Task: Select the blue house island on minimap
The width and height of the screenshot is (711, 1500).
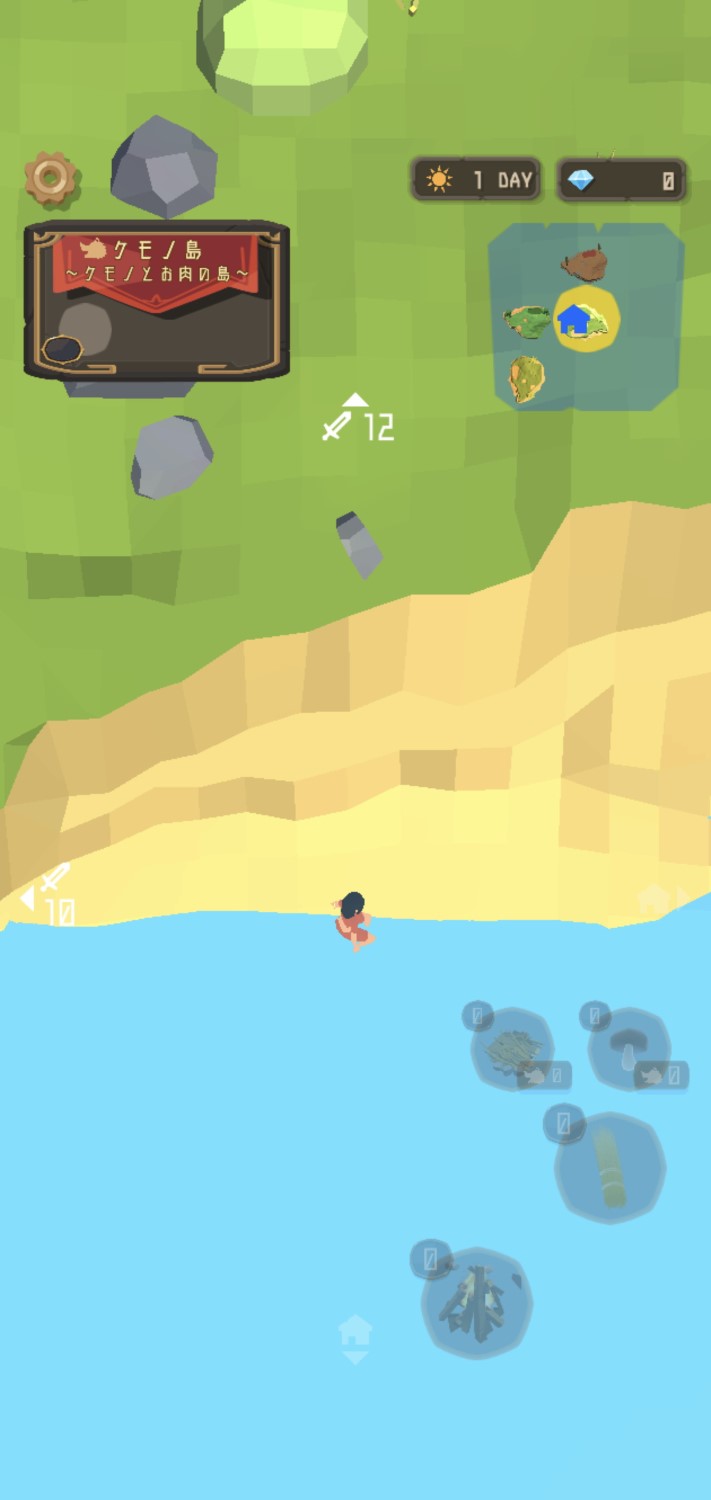Action: [586, 319]
